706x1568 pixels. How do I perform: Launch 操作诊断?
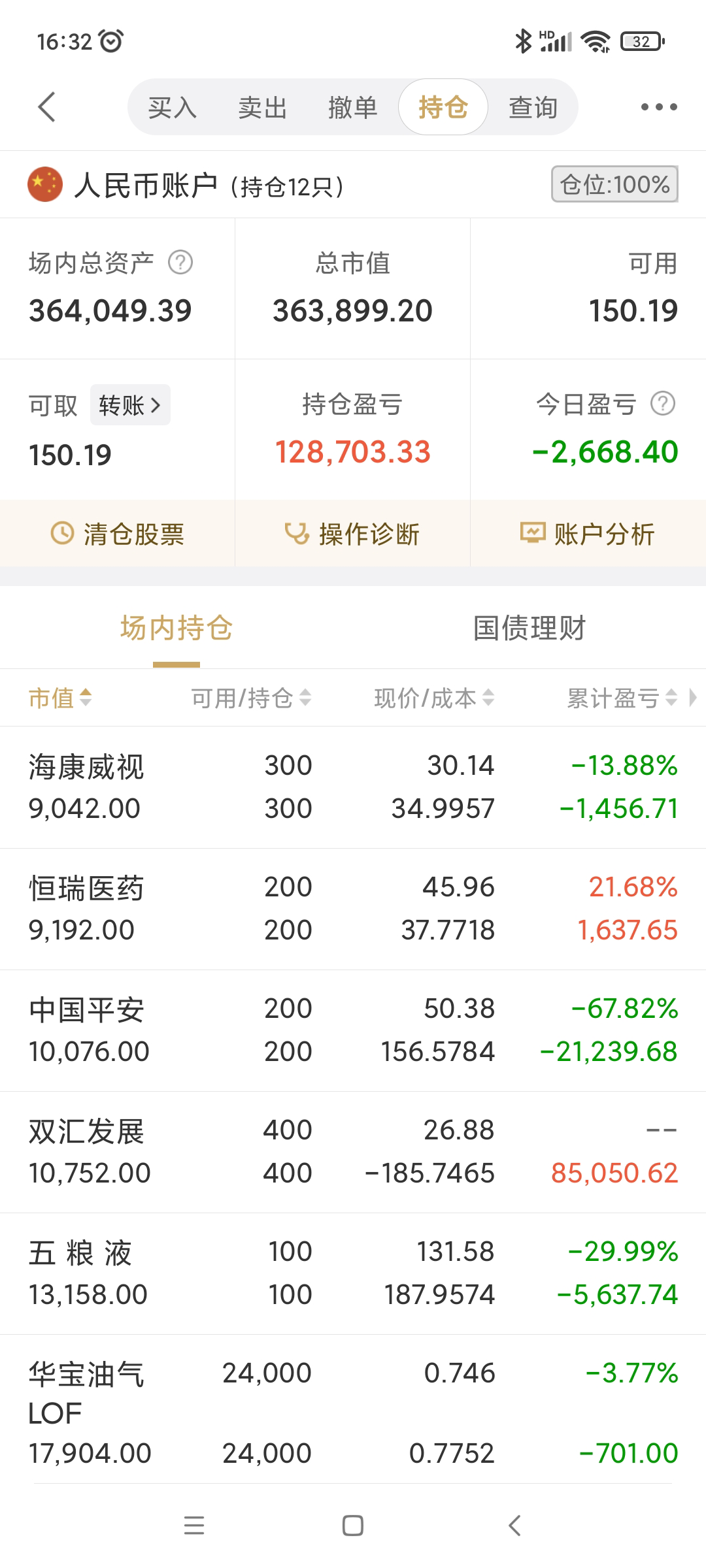[x=352, y=534]
